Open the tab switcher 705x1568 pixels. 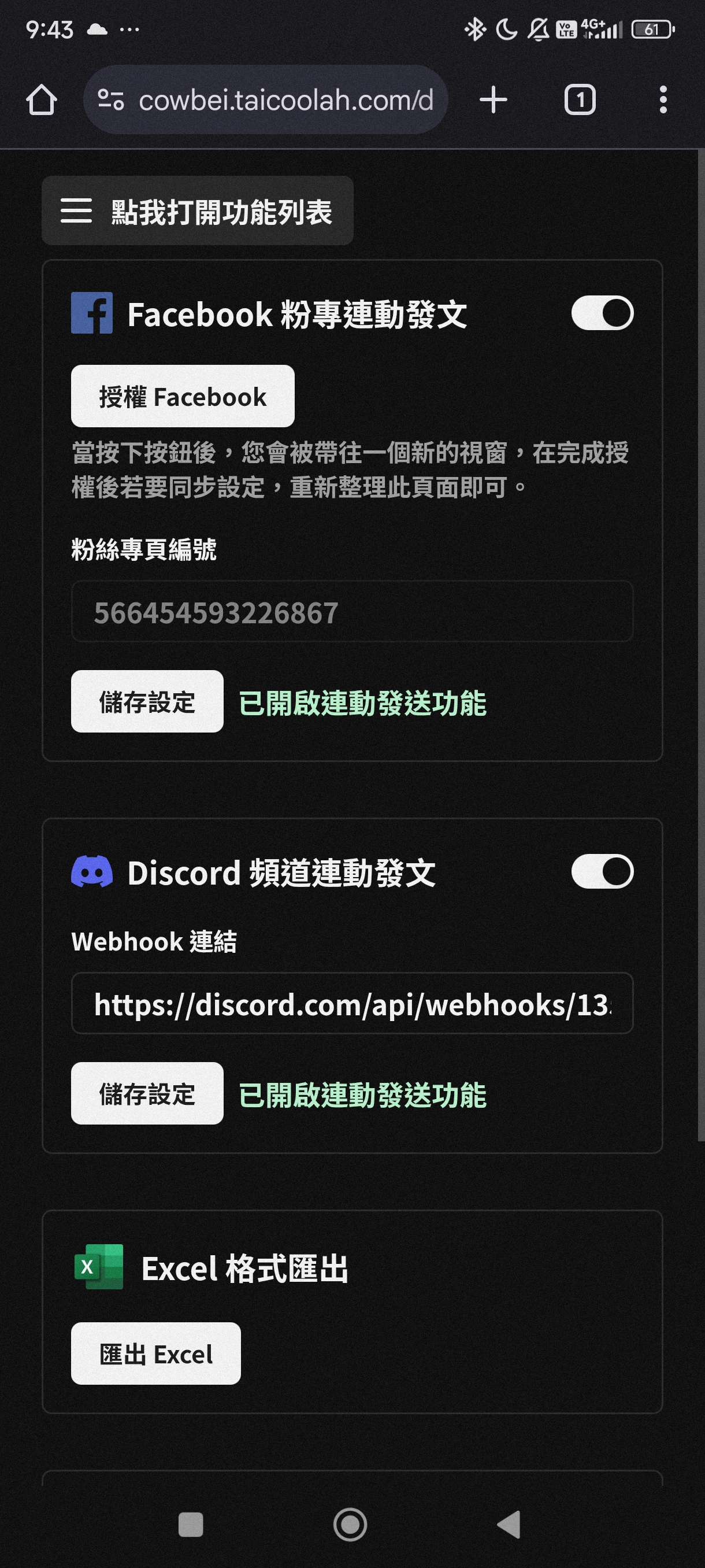pyautogui.click(x=580, y=100)
